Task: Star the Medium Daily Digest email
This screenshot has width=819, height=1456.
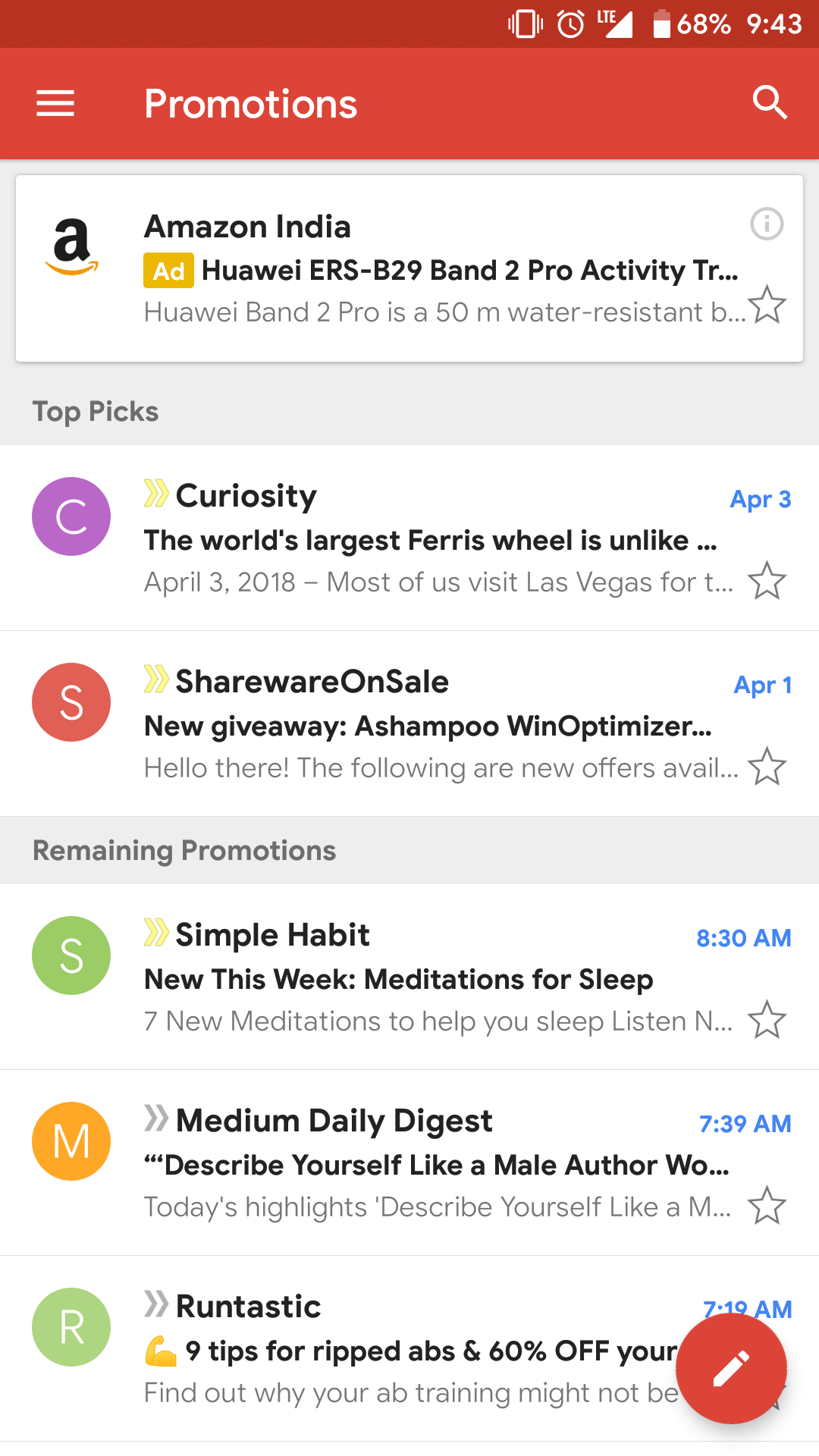Action: click(768, 1207)
